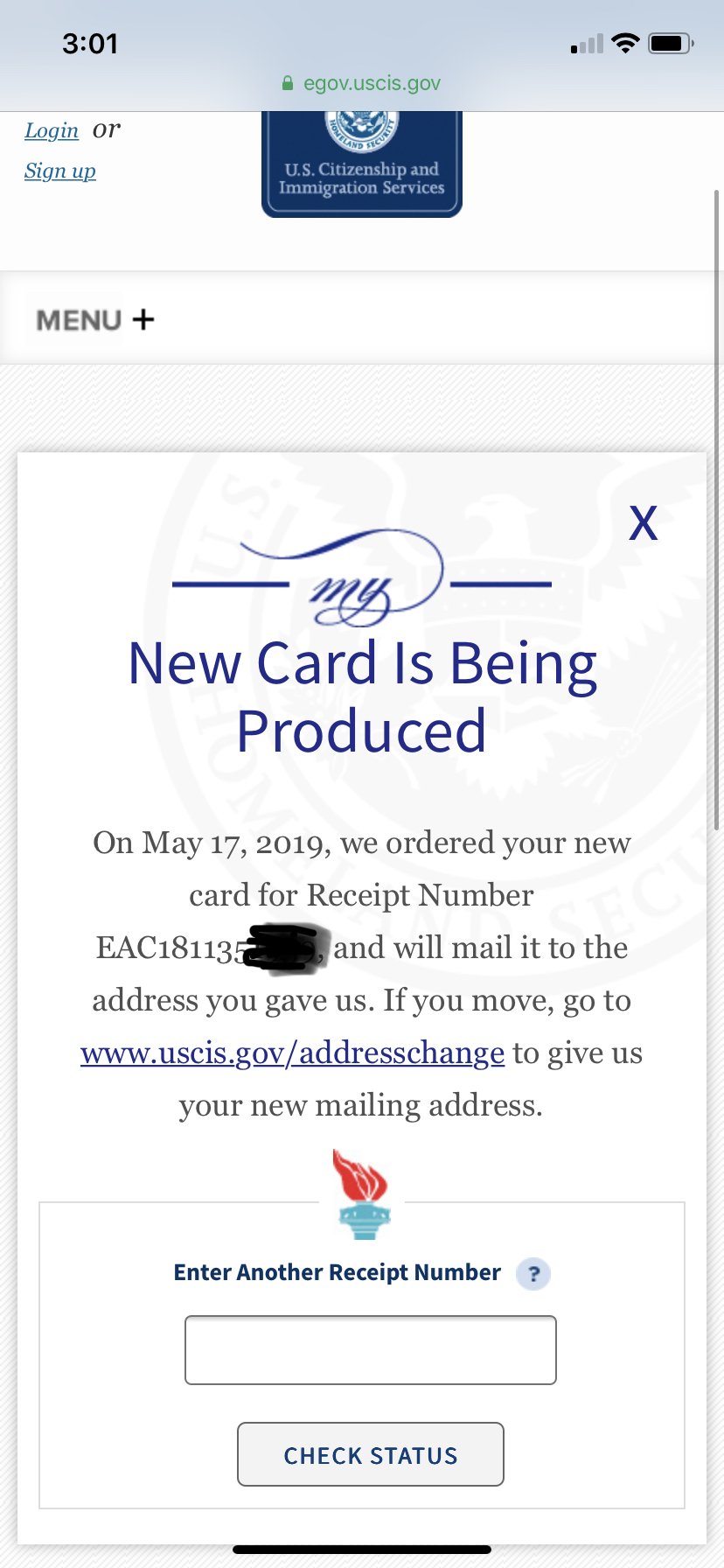This screenshot has width=724, height=1568.
Task: Open the Login link
Action: (52, 130)
